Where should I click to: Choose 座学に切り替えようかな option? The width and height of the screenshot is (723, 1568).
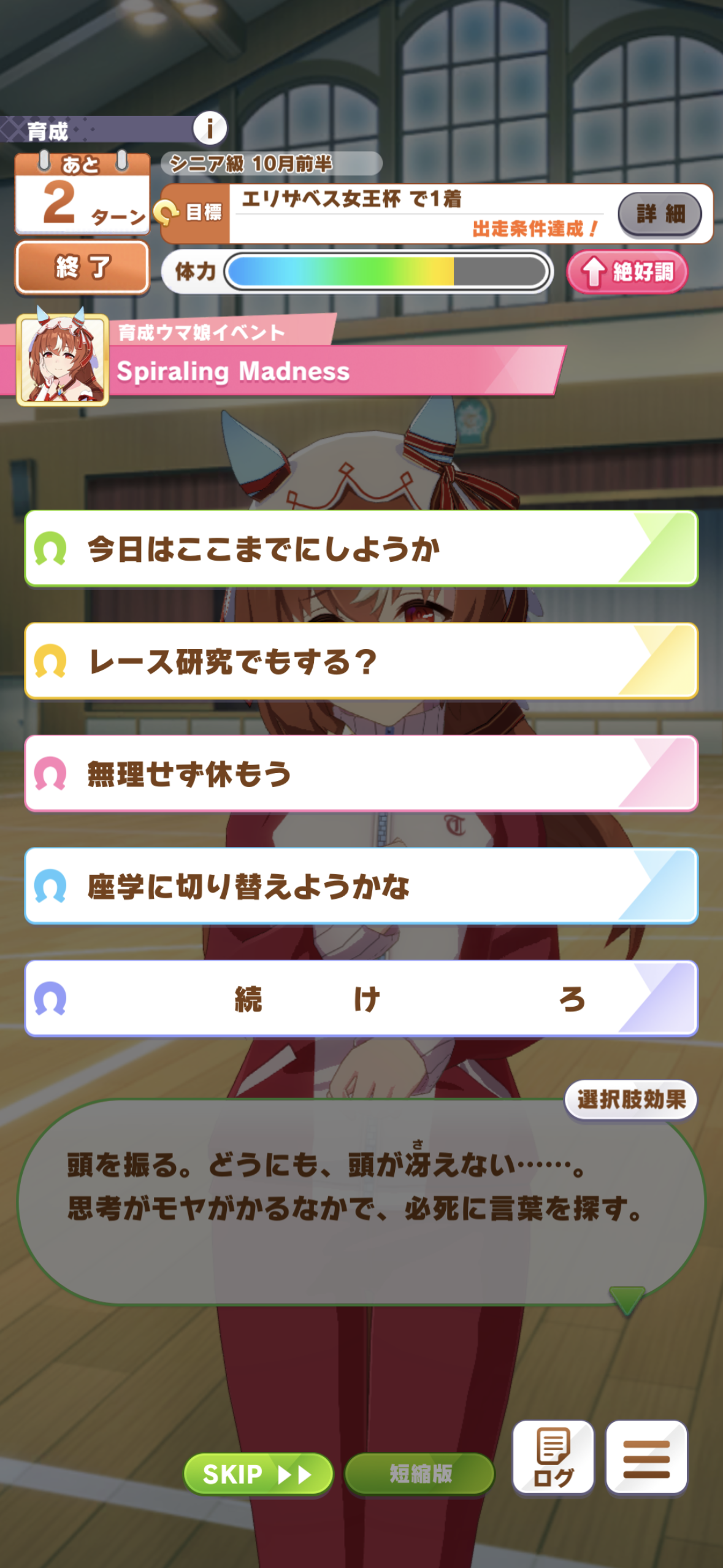pos(361,886)
